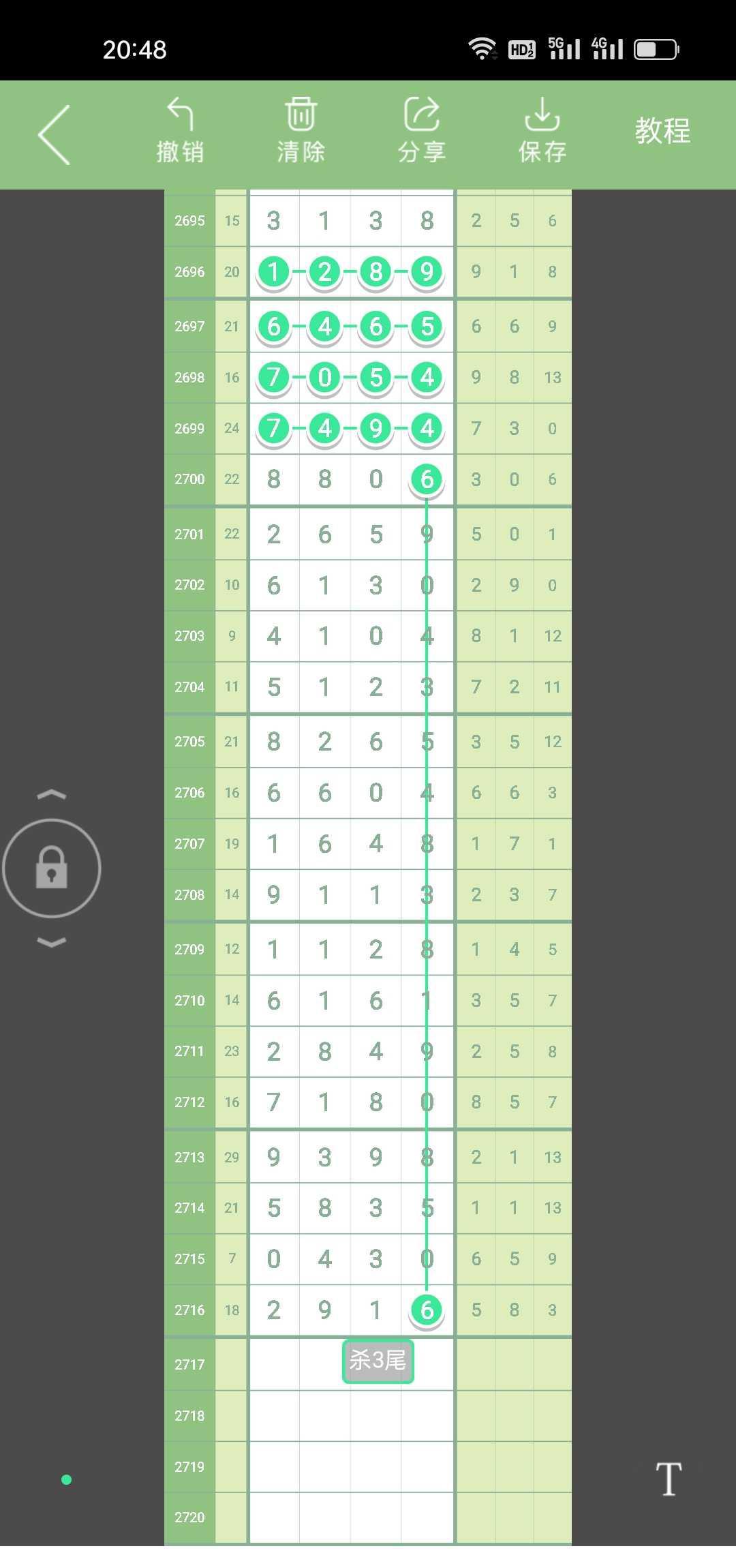
Task: Tap the 杀3尾 label in row 2717
Action: [378, 1361]
